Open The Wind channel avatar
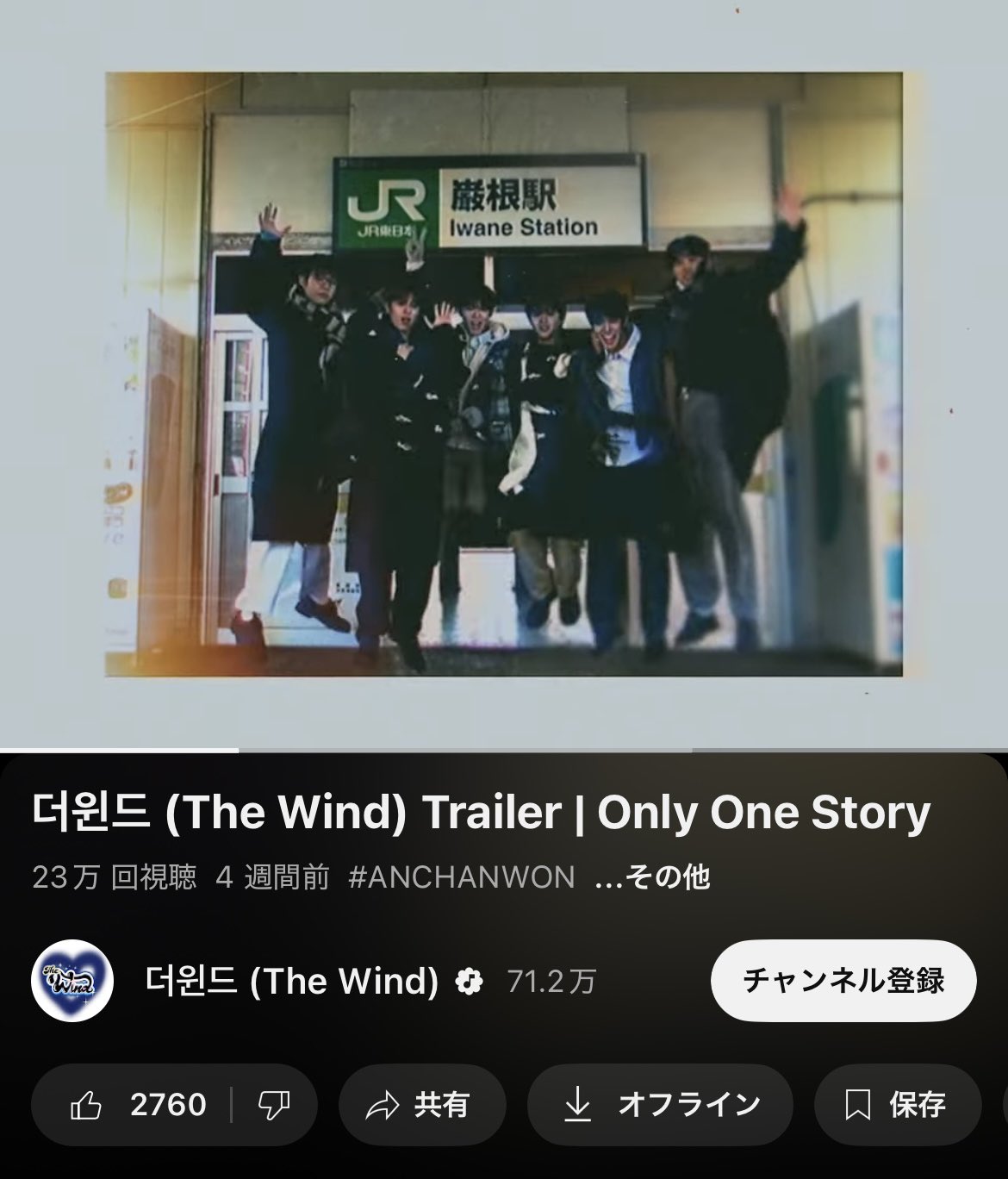Screen dimensions: 1008x1179 (72, 981)
